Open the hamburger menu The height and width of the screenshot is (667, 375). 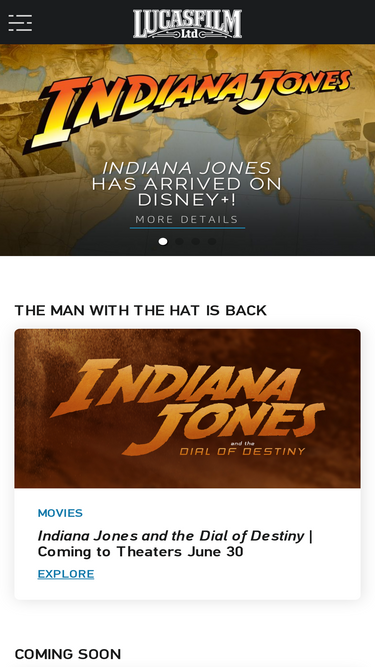pos(20,23)
